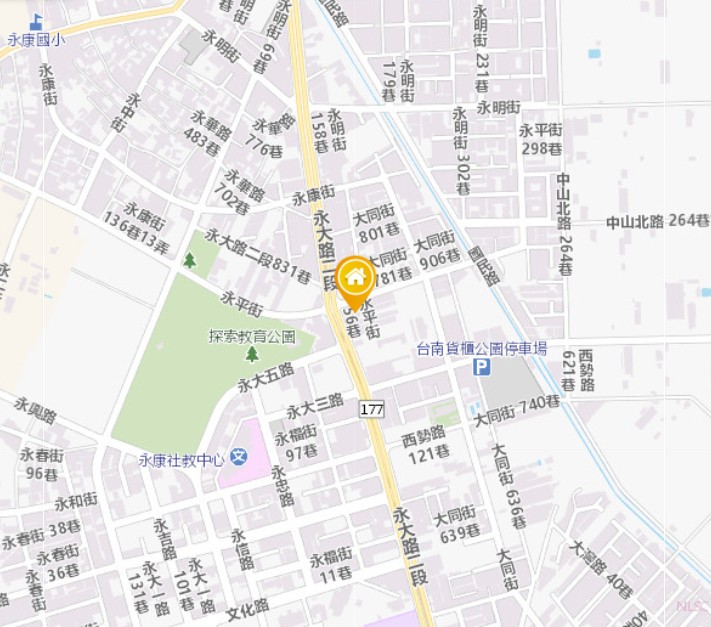Tap the orange home location marker
This screenshot has height=627, width=711.
(354, 277)
